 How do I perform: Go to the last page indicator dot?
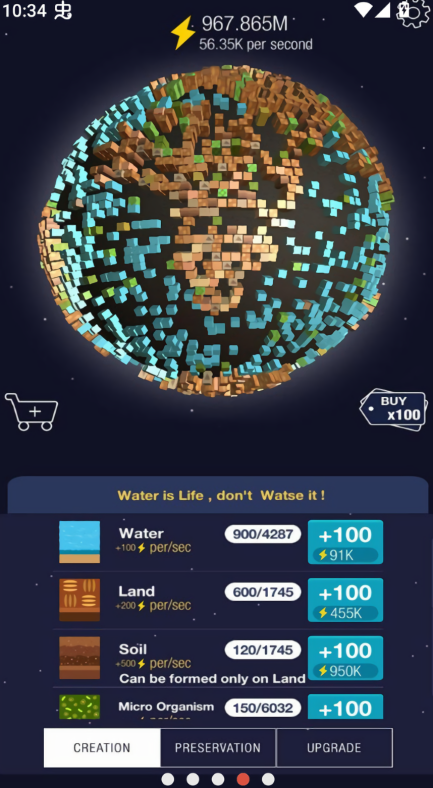point(268,779)
